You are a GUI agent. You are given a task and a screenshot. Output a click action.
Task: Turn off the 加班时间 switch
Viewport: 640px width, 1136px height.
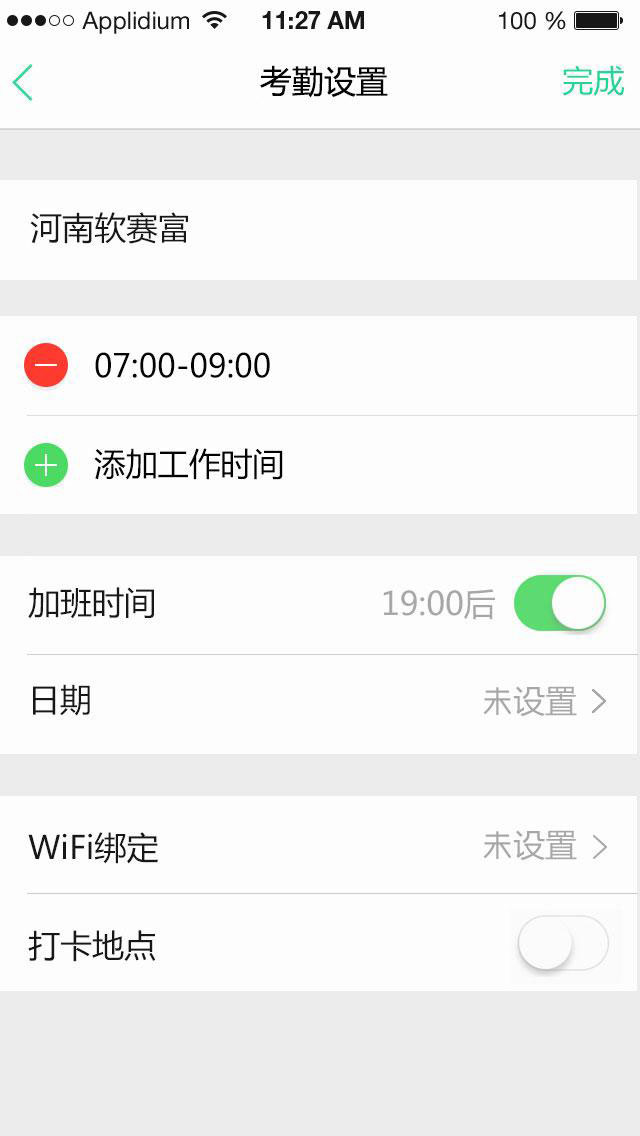click(x=560, y=604)
